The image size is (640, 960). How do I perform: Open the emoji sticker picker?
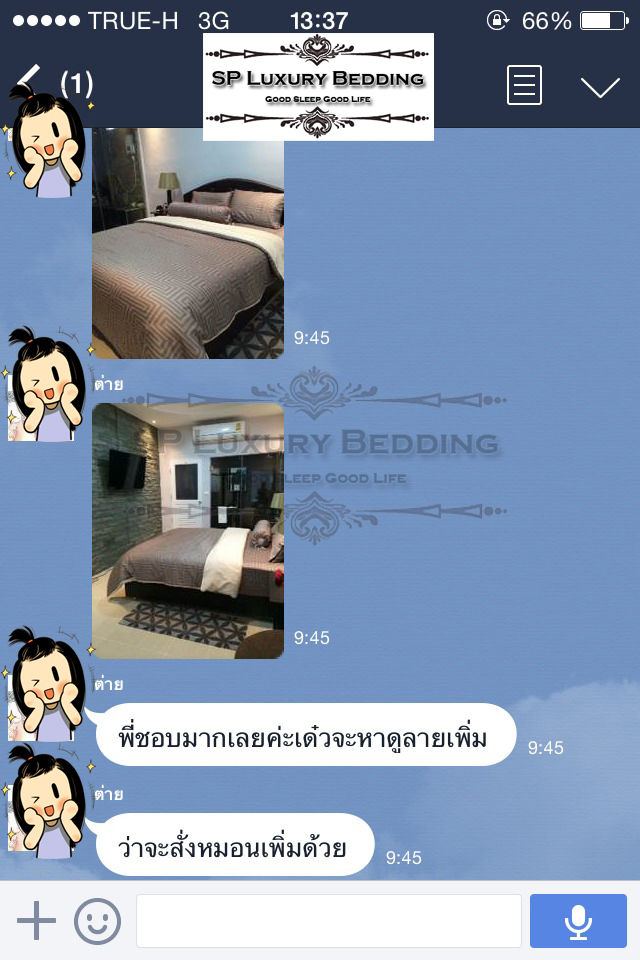pyautogui.click(x=97, y=920)
